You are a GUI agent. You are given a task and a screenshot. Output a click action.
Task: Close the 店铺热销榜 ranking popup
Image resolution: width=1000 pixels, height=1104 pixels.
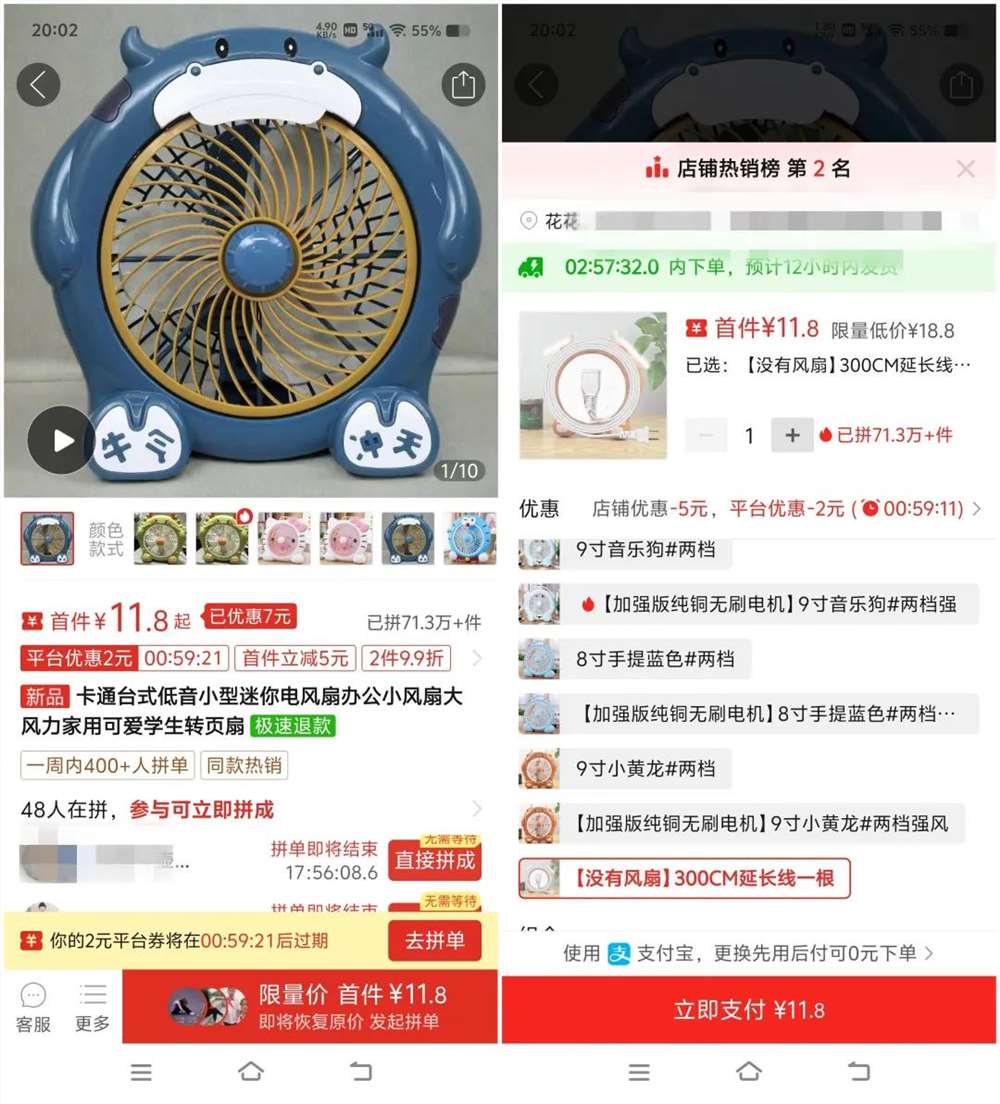point(965,167)
